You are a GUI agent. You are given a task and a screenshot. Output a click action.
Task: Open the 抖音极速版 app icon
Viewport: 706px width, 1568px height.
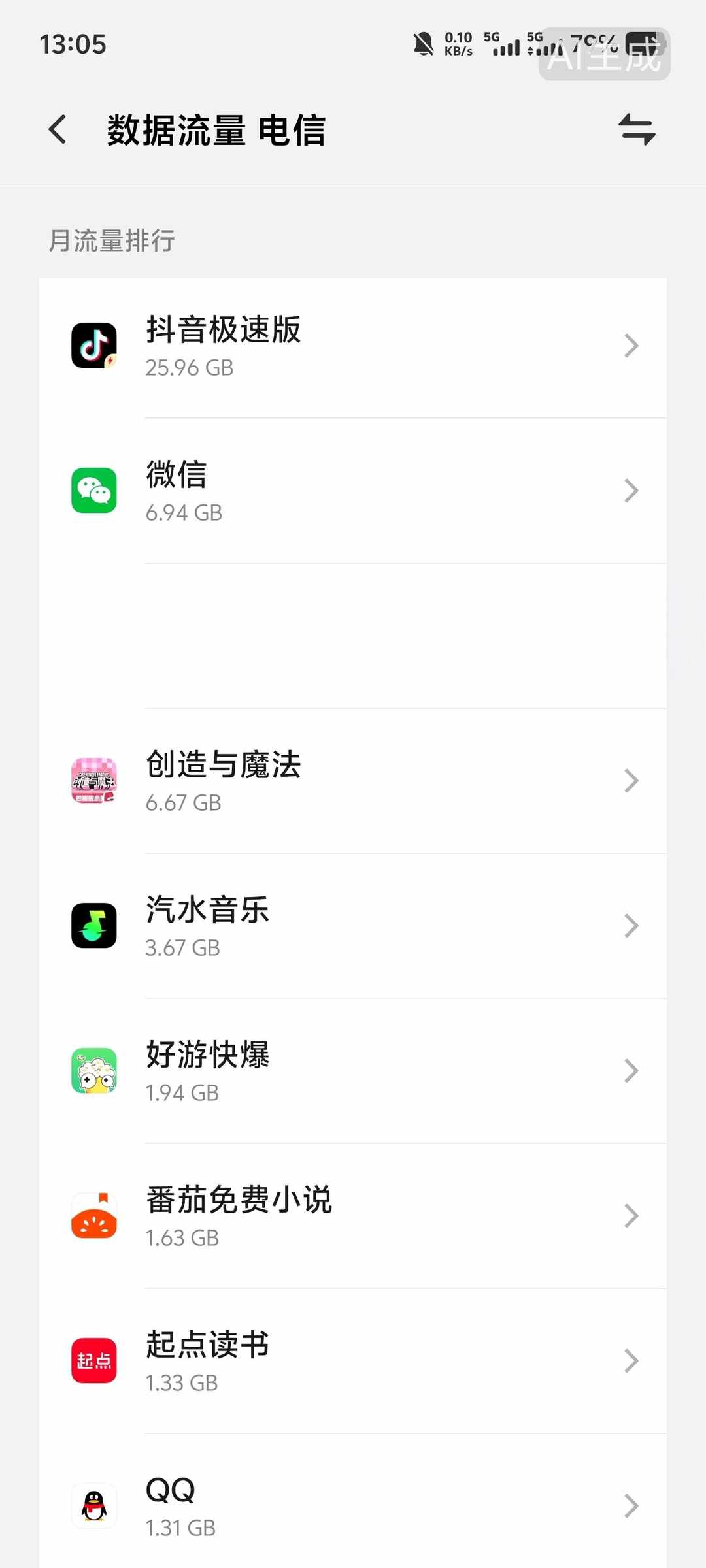pos(94,345)
